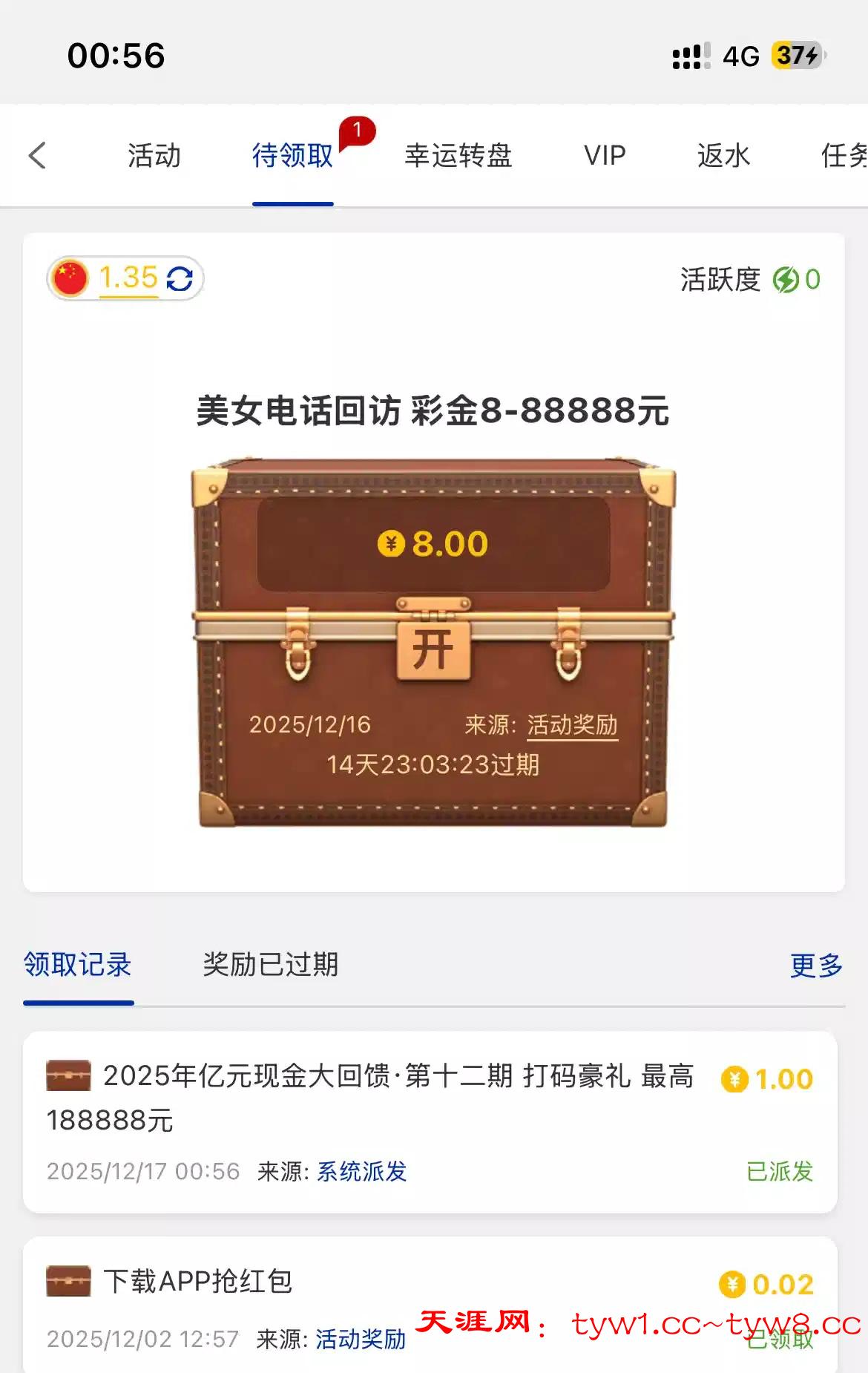
Task: Go back with the left arrow
Action: click(38, 156)
